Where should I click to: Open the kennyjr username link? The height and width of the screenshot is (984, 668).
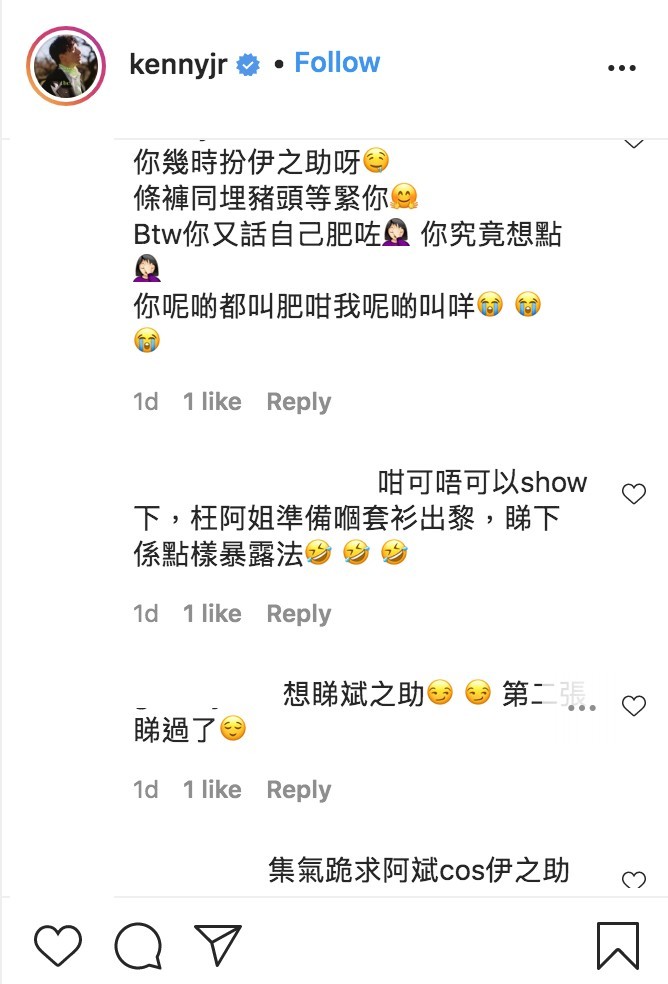tap(180, 64)
